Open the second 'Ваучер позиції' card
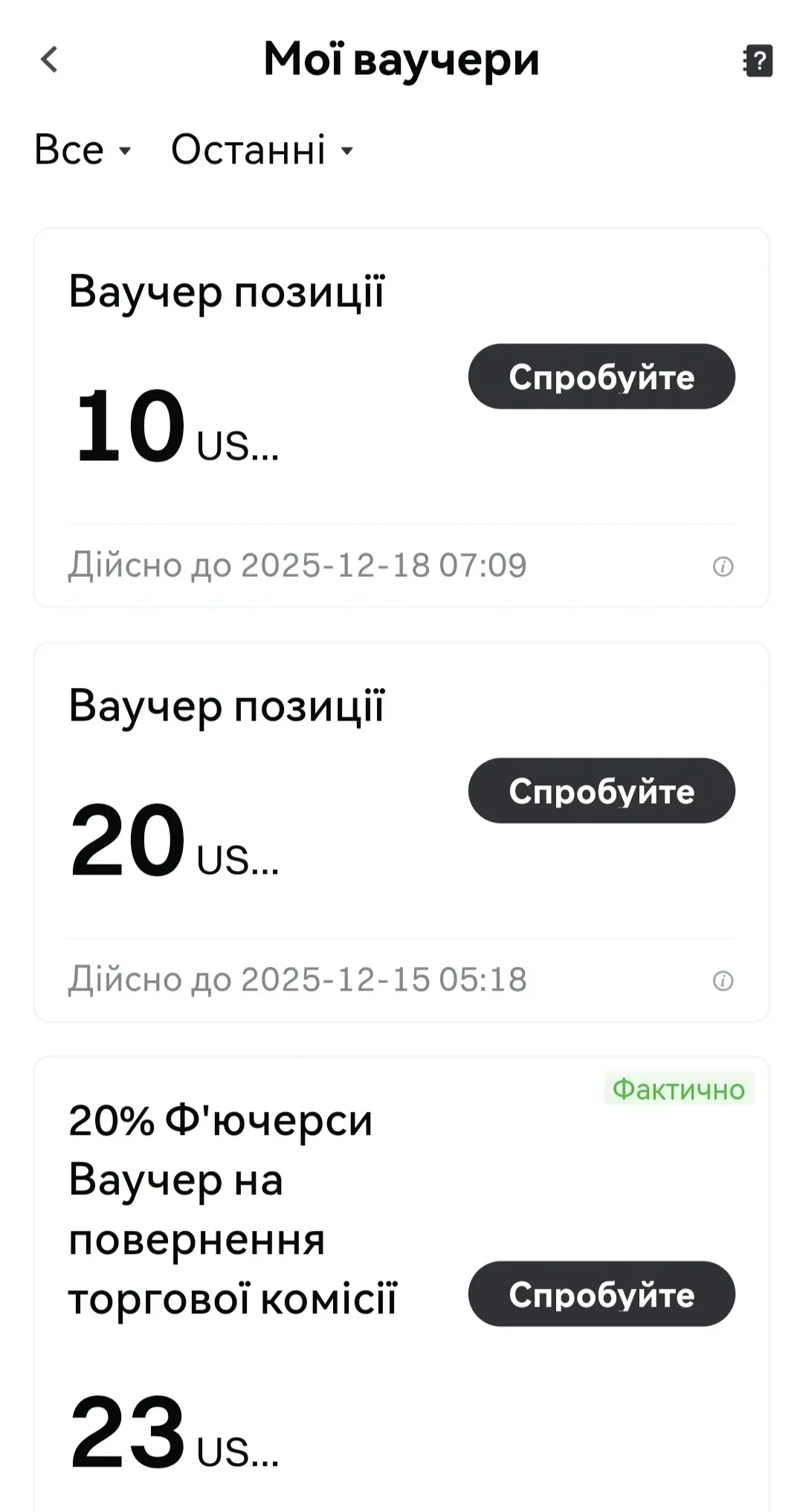Image resolution: width=803 pixels, height=1512 pixels. click(x=228, y=705)
